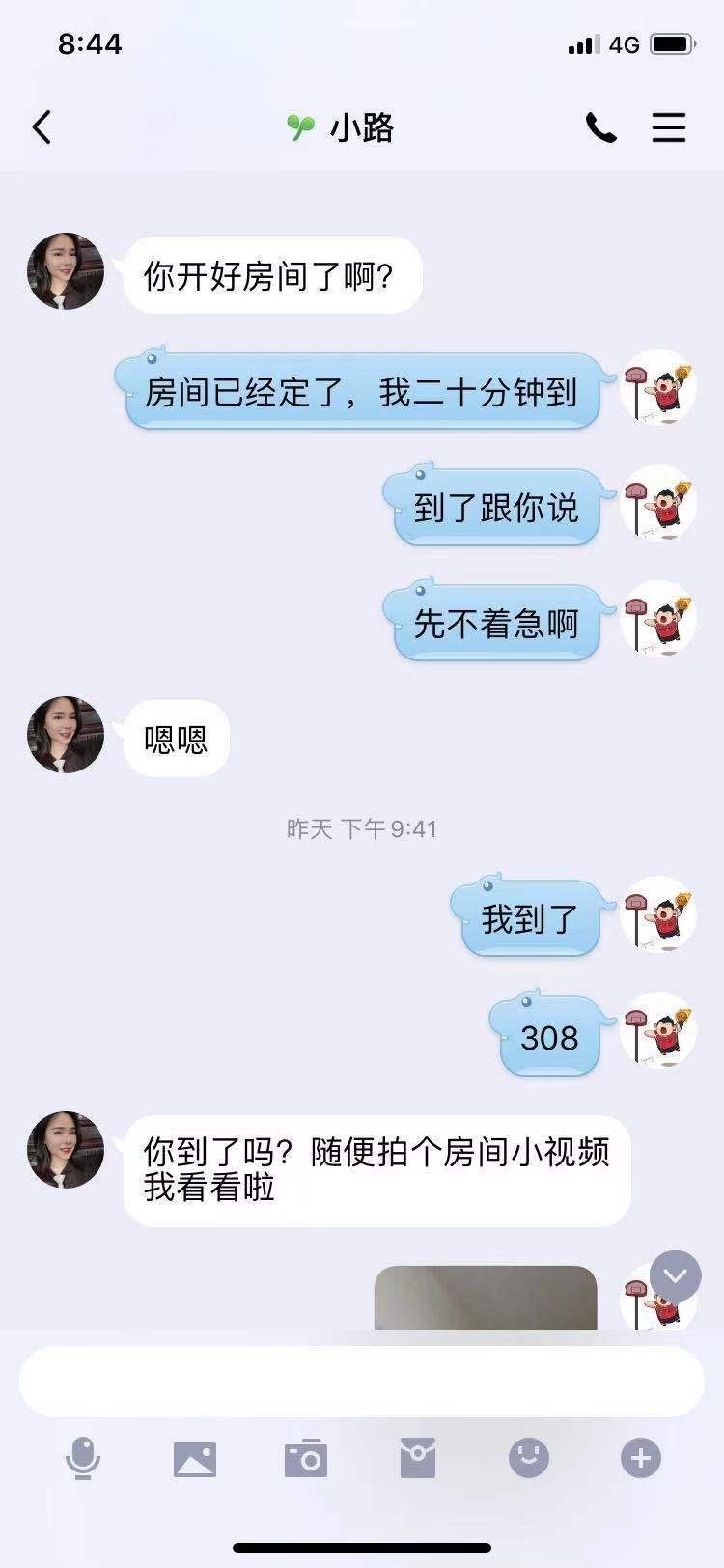Tap the text input field to type

[x=362, y=1381]
